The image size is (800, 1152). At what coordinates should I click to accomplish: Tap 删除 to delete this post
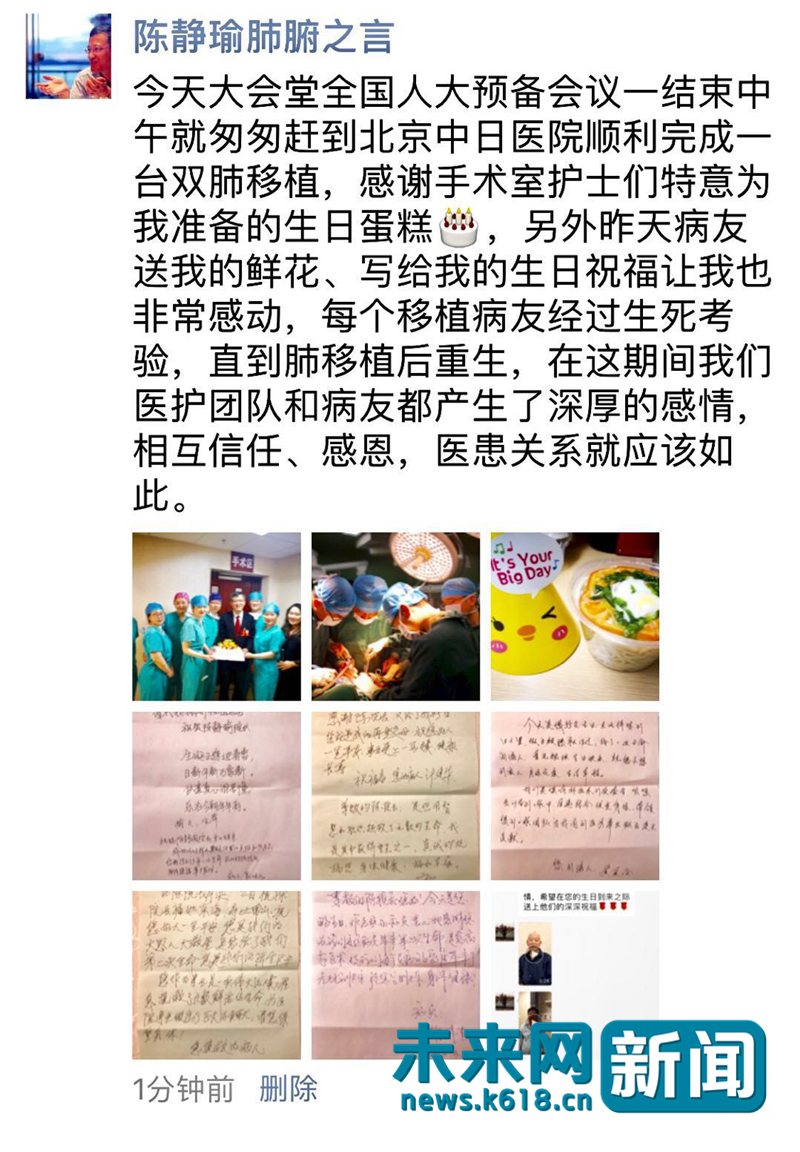tap(288, 1089)
